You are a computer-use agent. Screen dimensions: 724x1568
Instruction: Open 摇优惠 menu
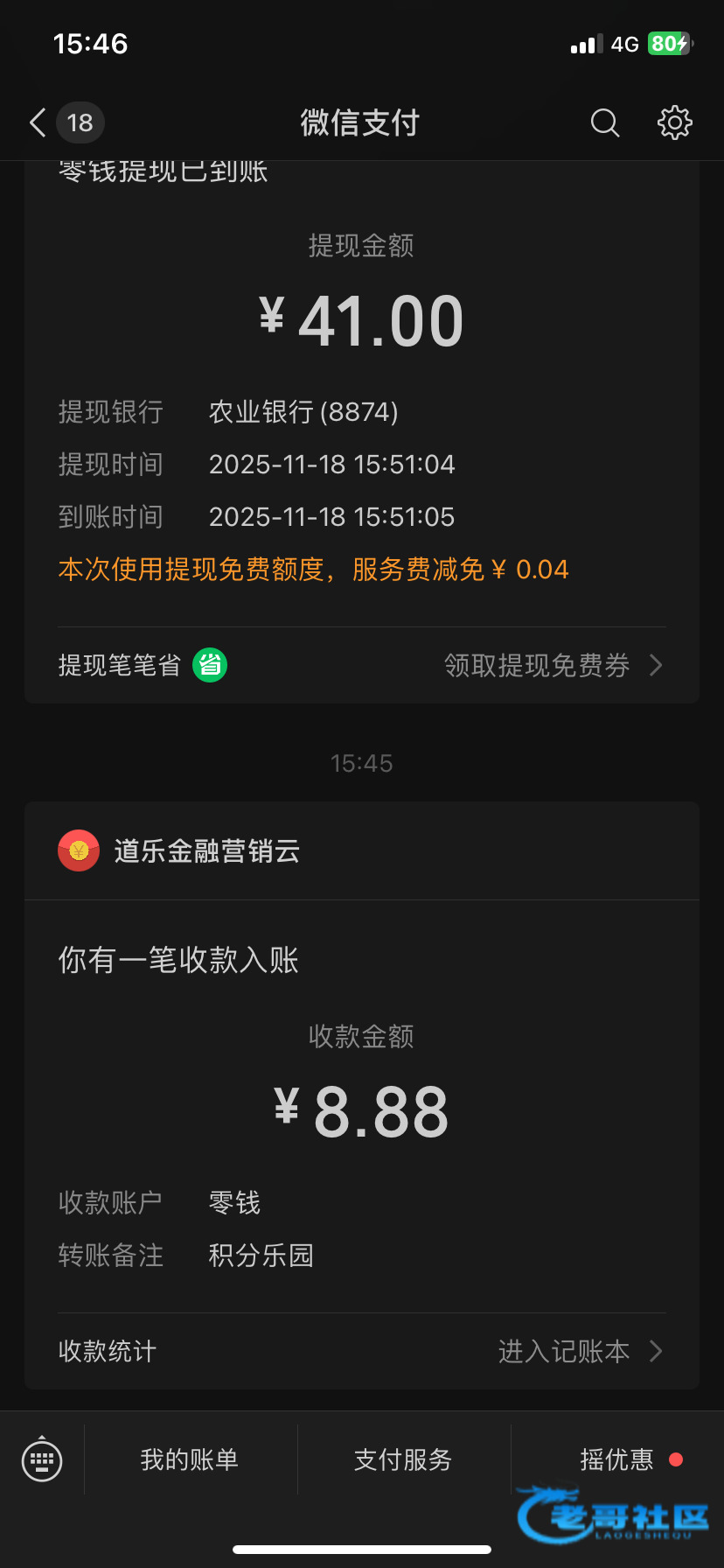[x=617, y=1459]
